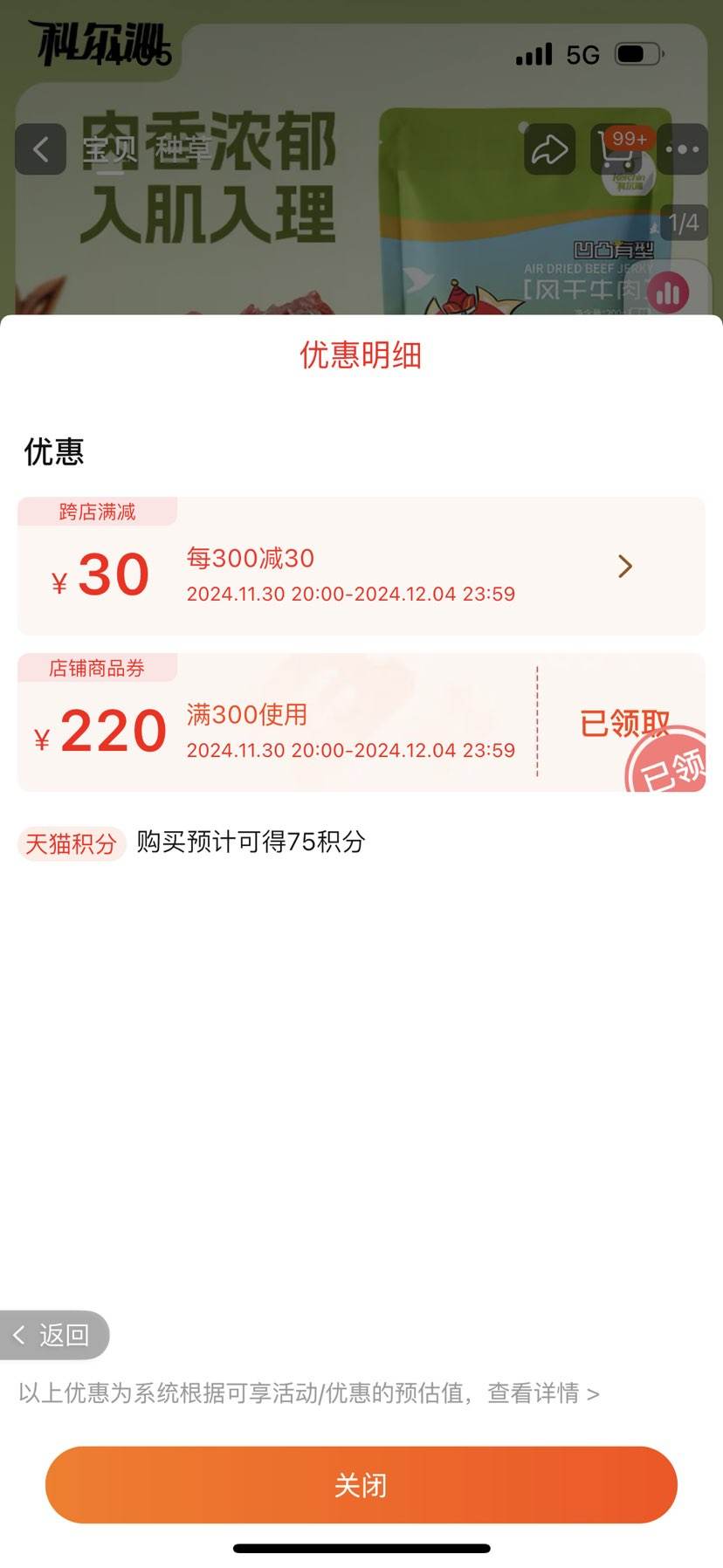This screenshot has width=723, height=1568.
Task: Tap the 5G network indicator in status bar
Action: pyautogui.click(x=582, y=54)
